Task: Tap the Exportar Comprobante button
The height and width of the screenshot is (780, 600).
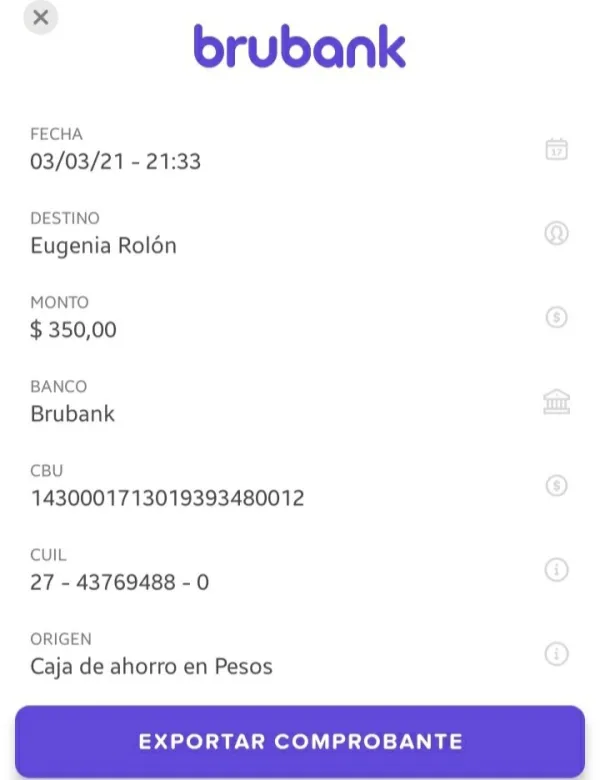Action: tap(300, 742)
